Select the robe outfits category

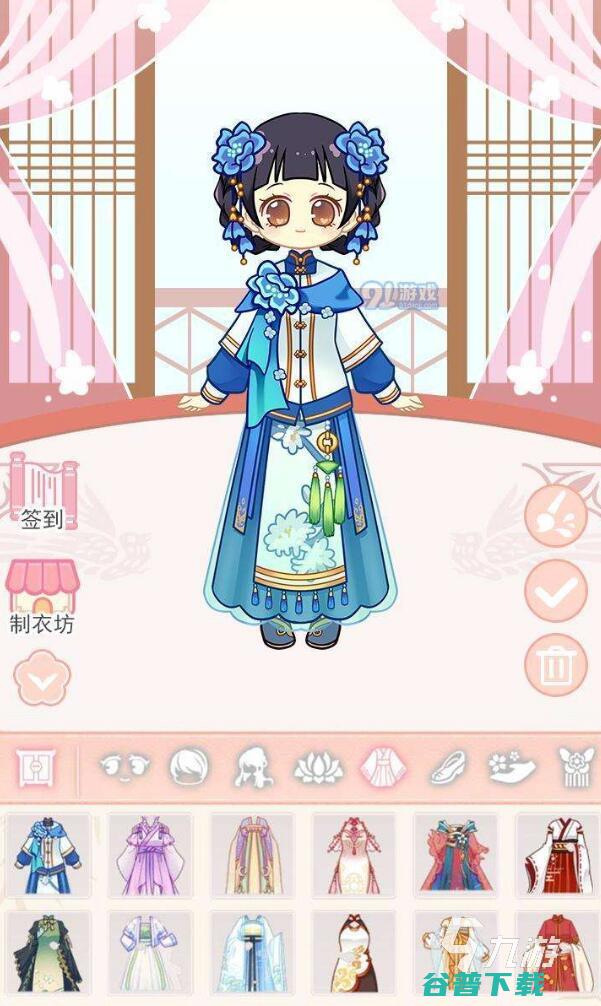tap(383, 767)
